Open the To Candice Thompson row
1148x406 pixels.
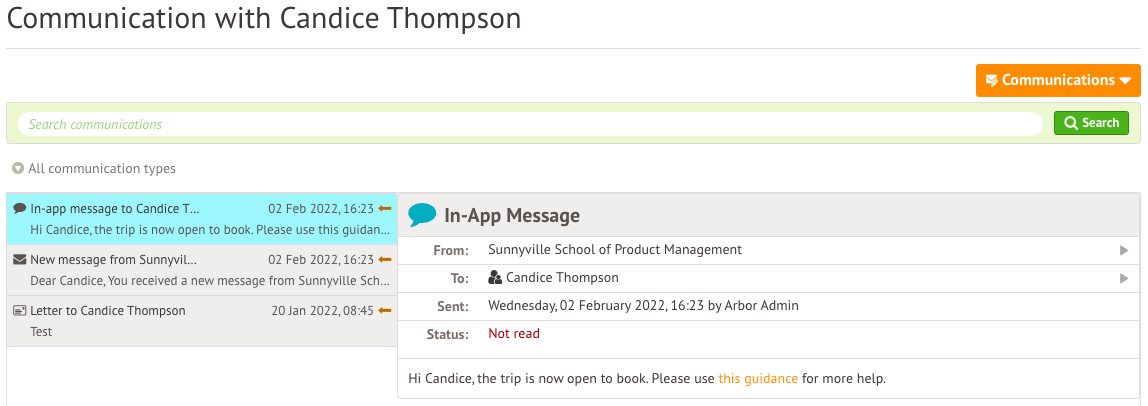[x=768, y=278]
